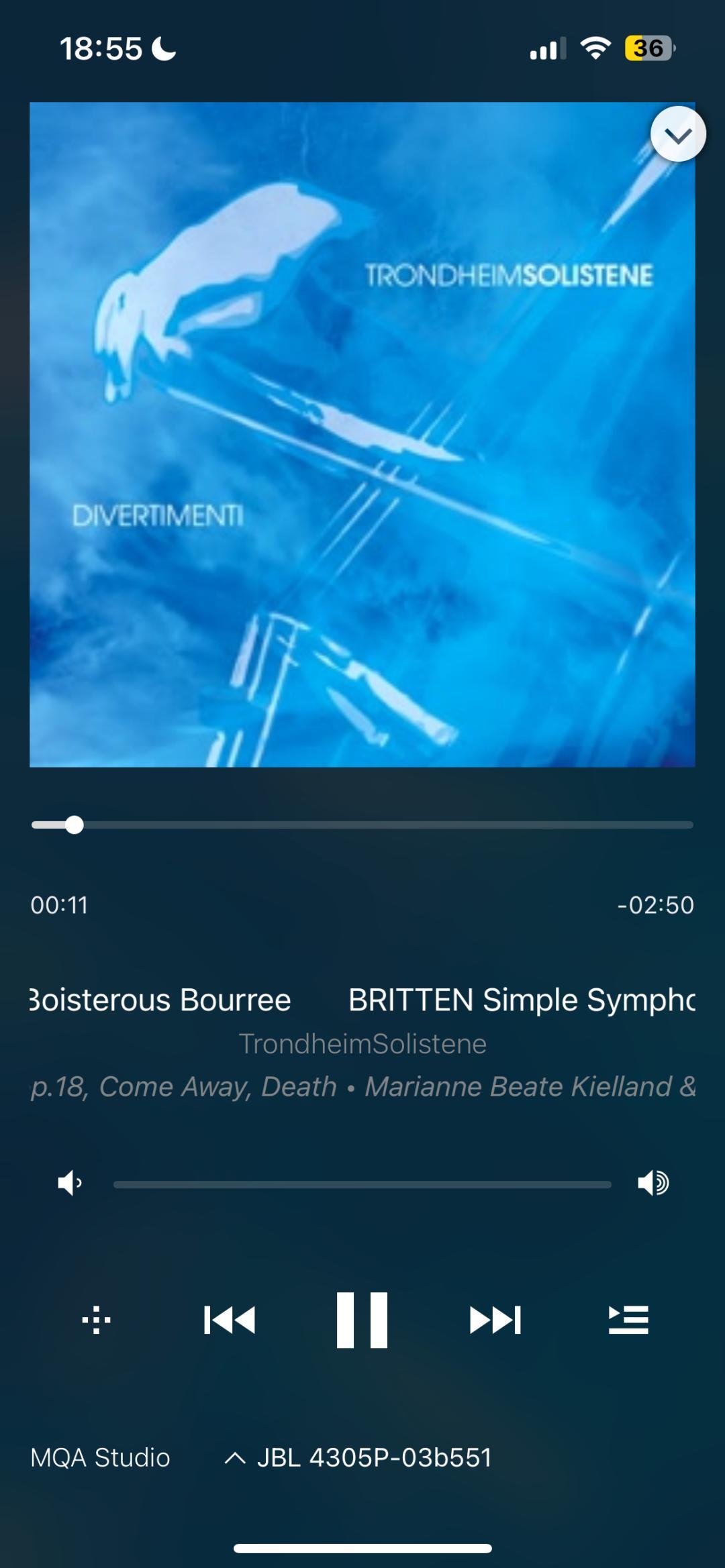The width and height of the screenshot is (725, 1568).
Task: Raise volume with the loud speaker icon
Action: [x=653, y=1183]
